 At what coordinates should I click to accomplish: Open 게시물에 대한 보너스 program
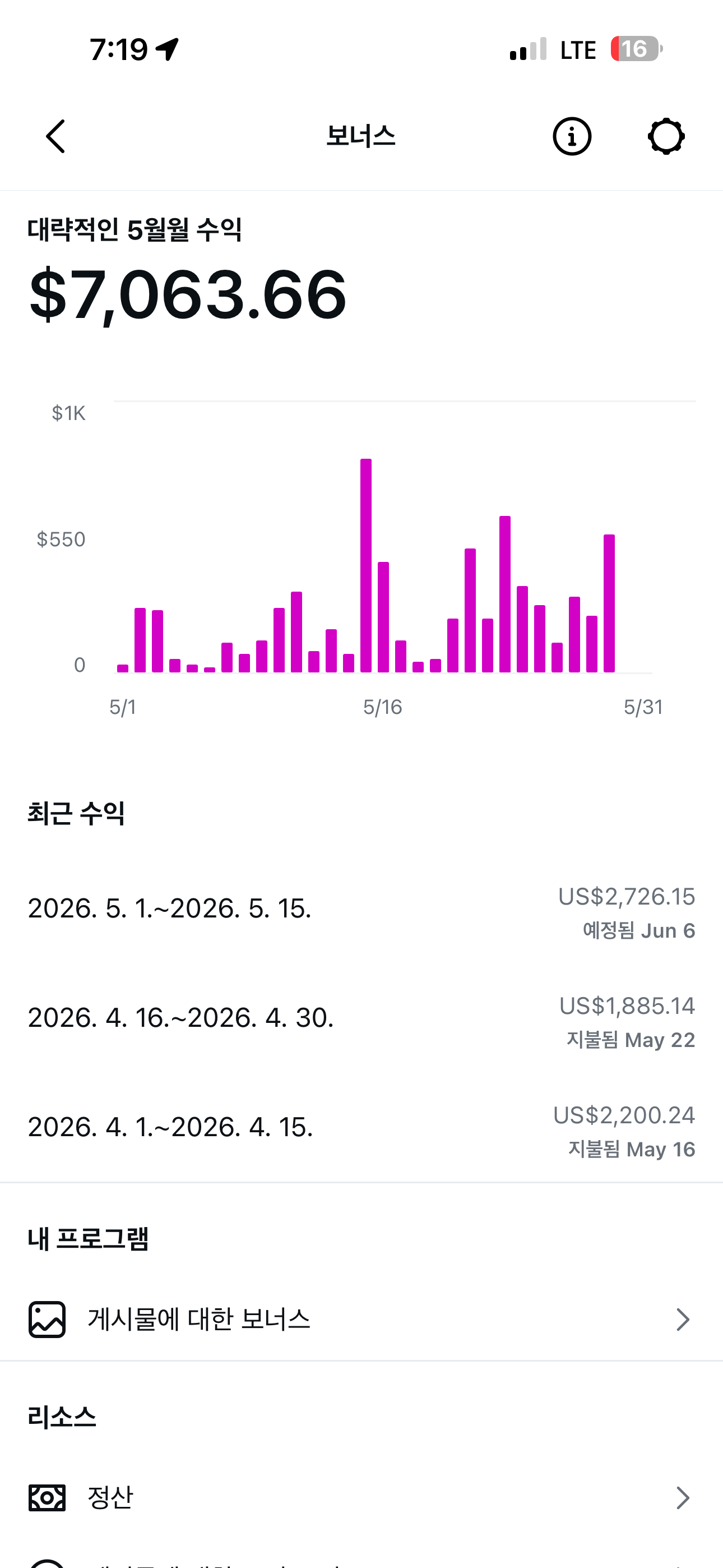pos(361,1319)
